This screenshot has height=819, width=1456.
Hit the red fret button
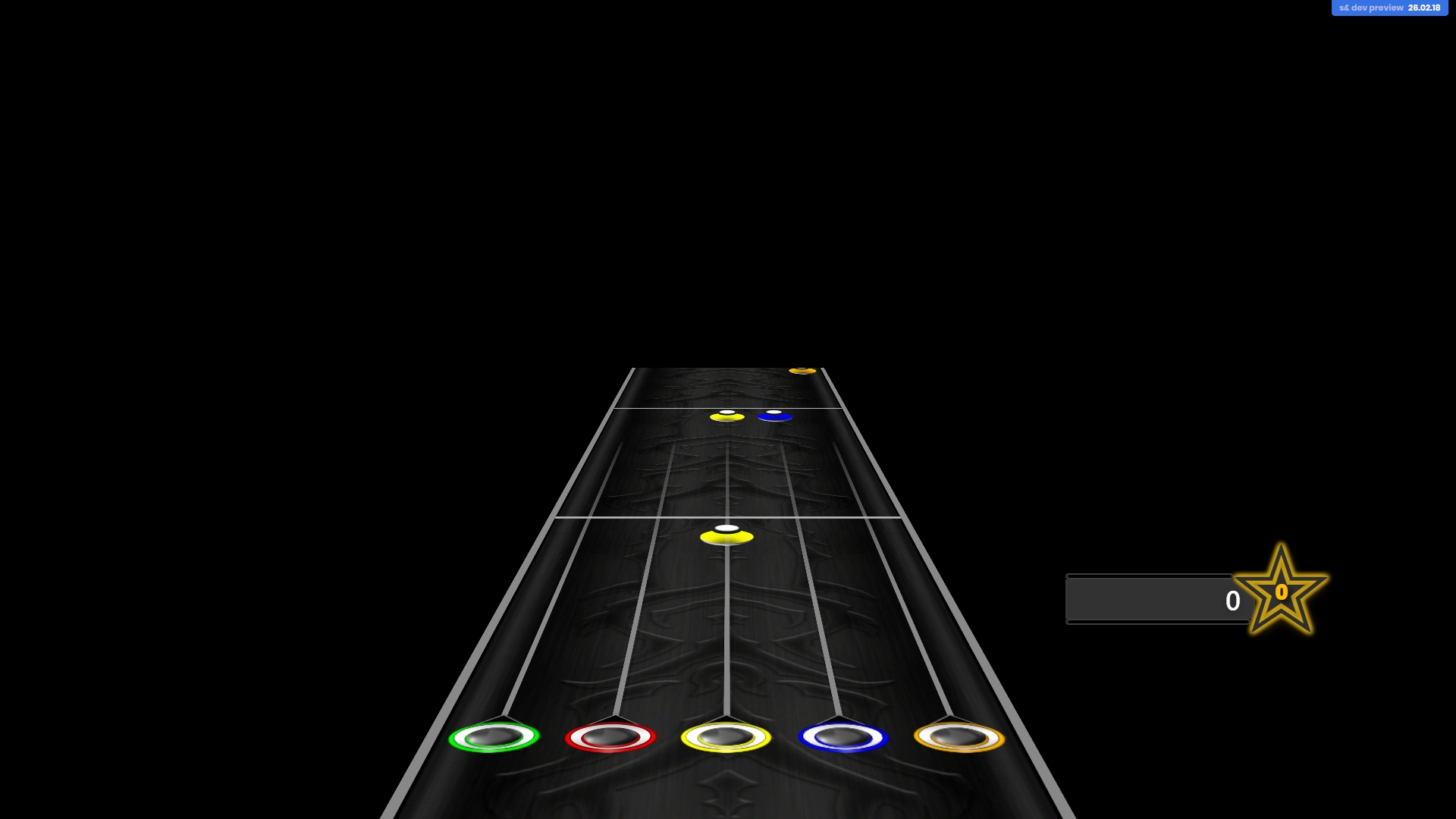pos(610,736)
